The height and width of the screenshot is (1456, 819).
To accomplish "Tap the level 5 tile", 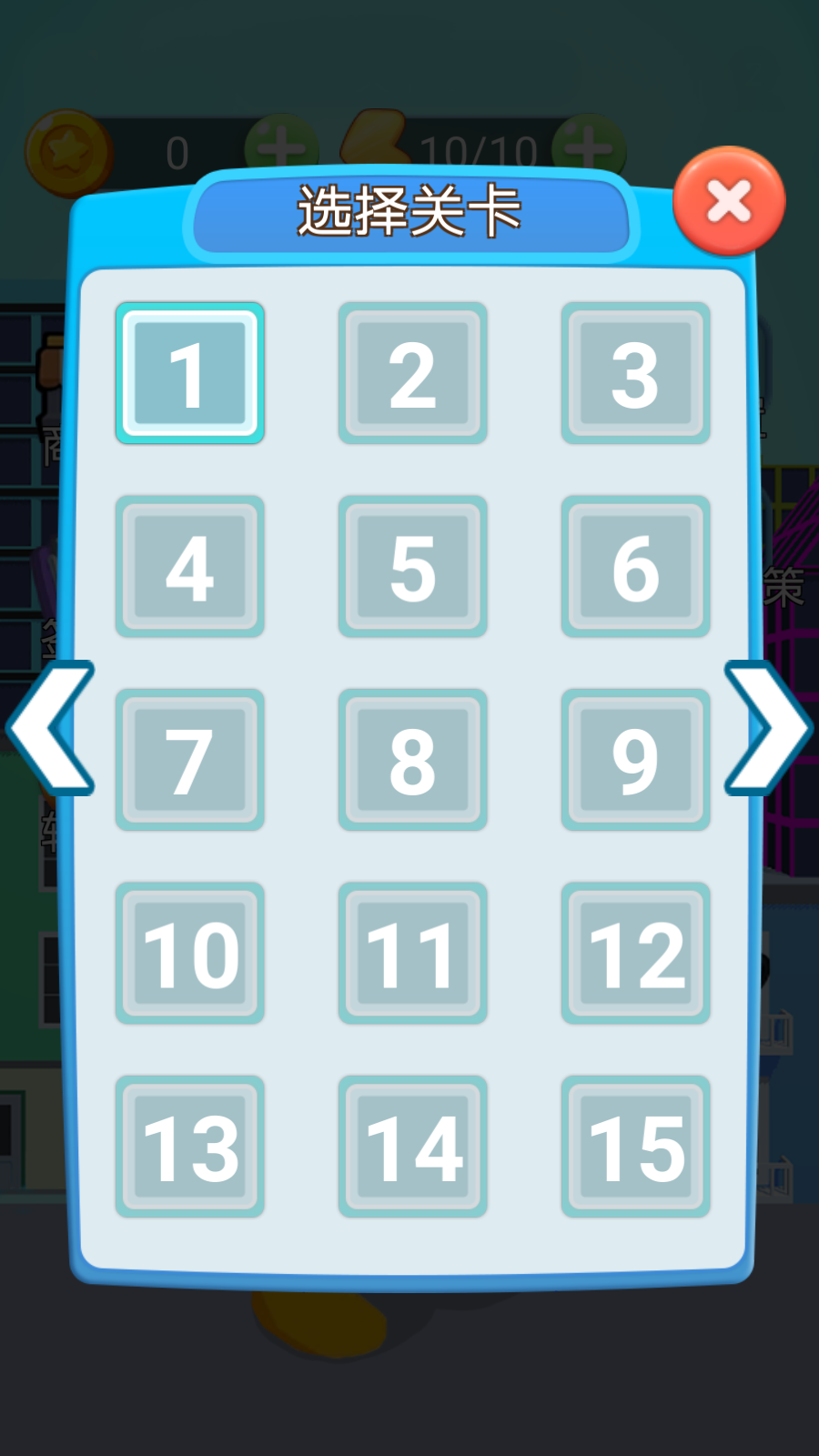I will point(412,566).
